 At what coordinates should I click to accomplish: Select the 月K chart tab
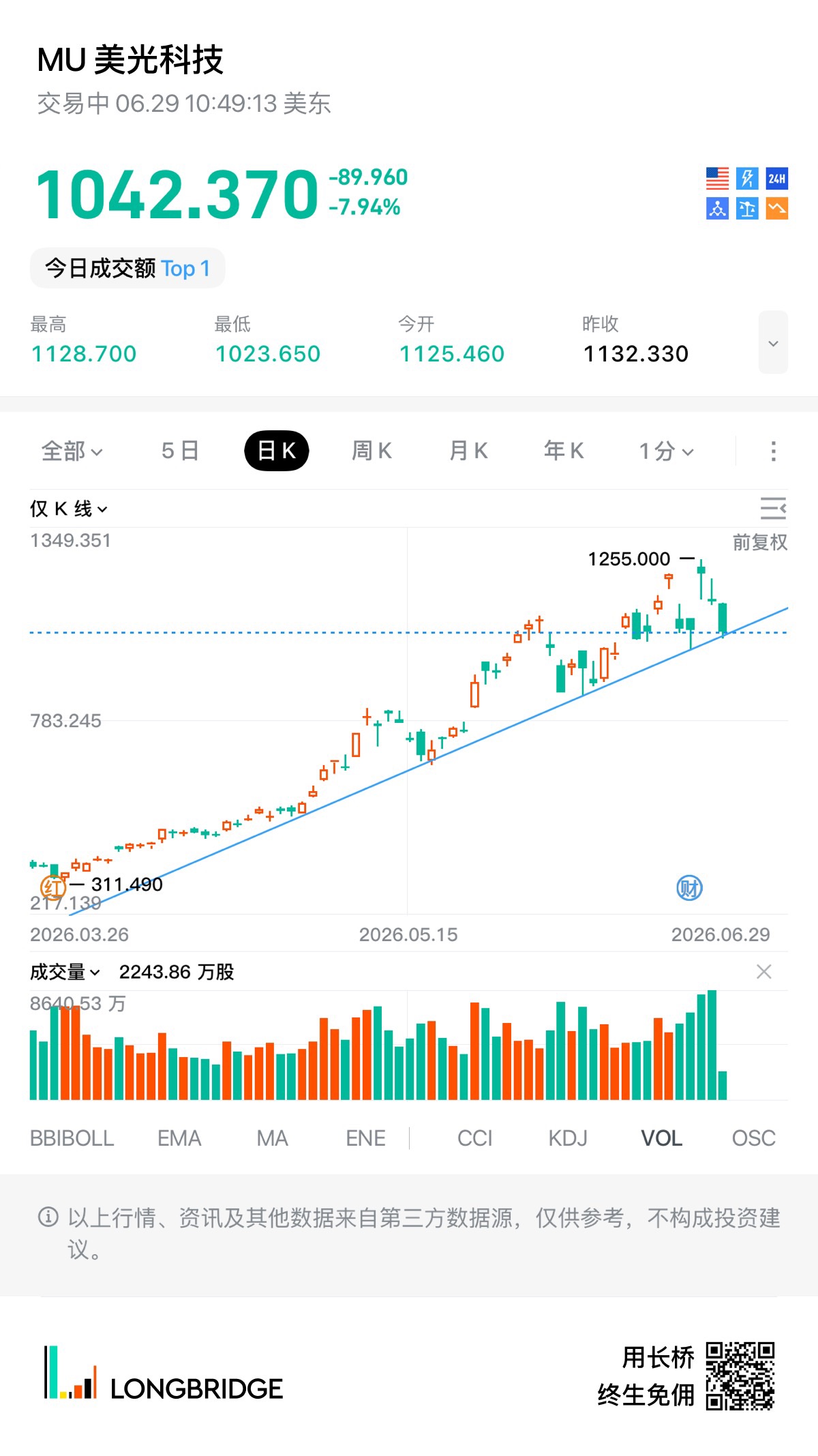coord(469,451)
